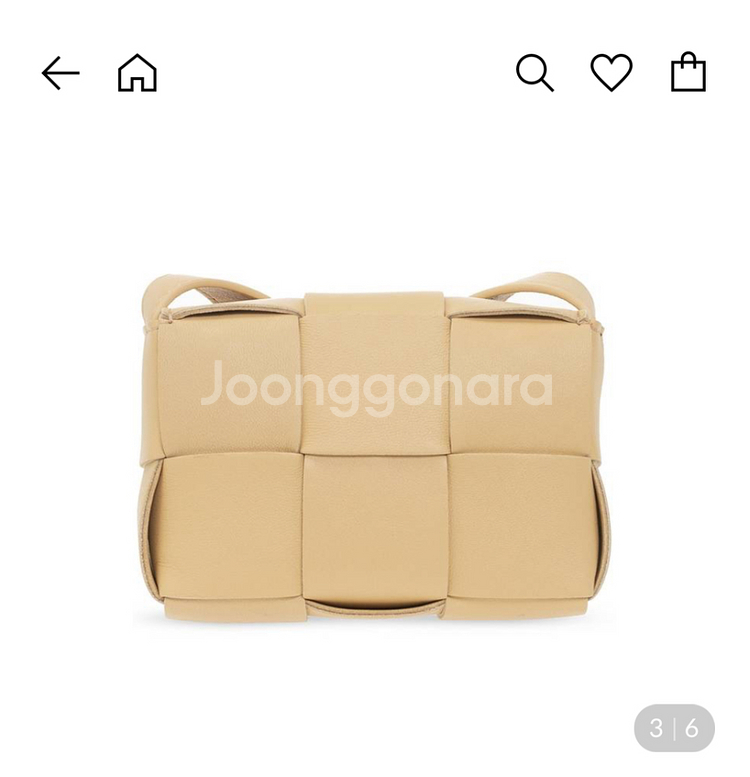Open the home page
The height and width of the screenshot is (777, 750).
click(x=137, y=73)
